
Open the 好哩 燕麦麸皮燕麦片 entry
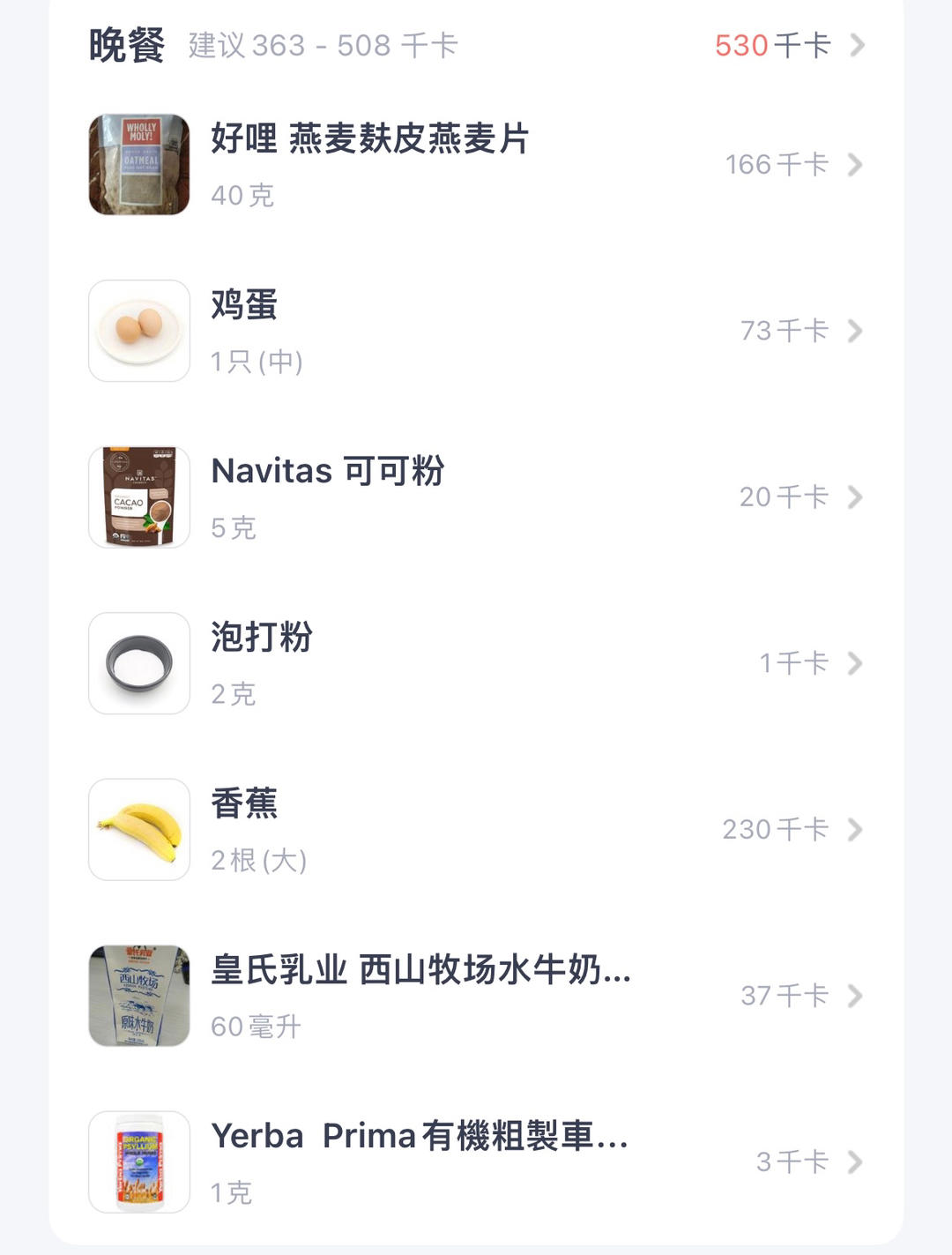click(476, 165)
